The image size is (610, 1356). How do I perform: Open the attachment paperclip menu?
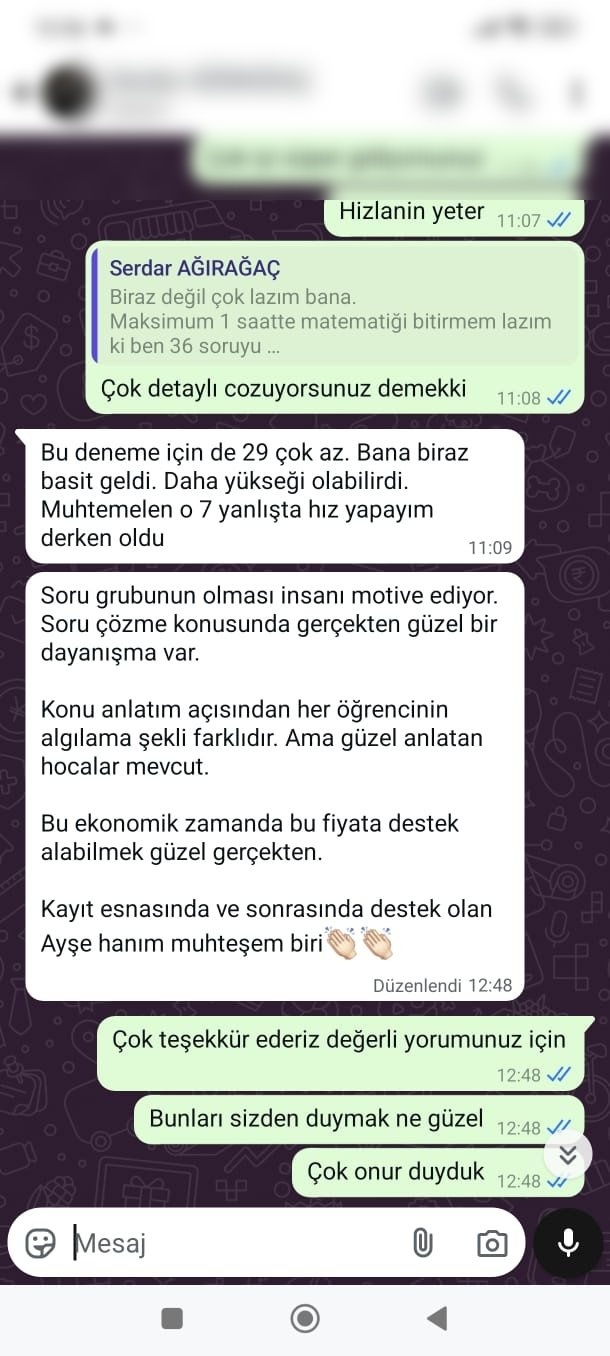423,1243
